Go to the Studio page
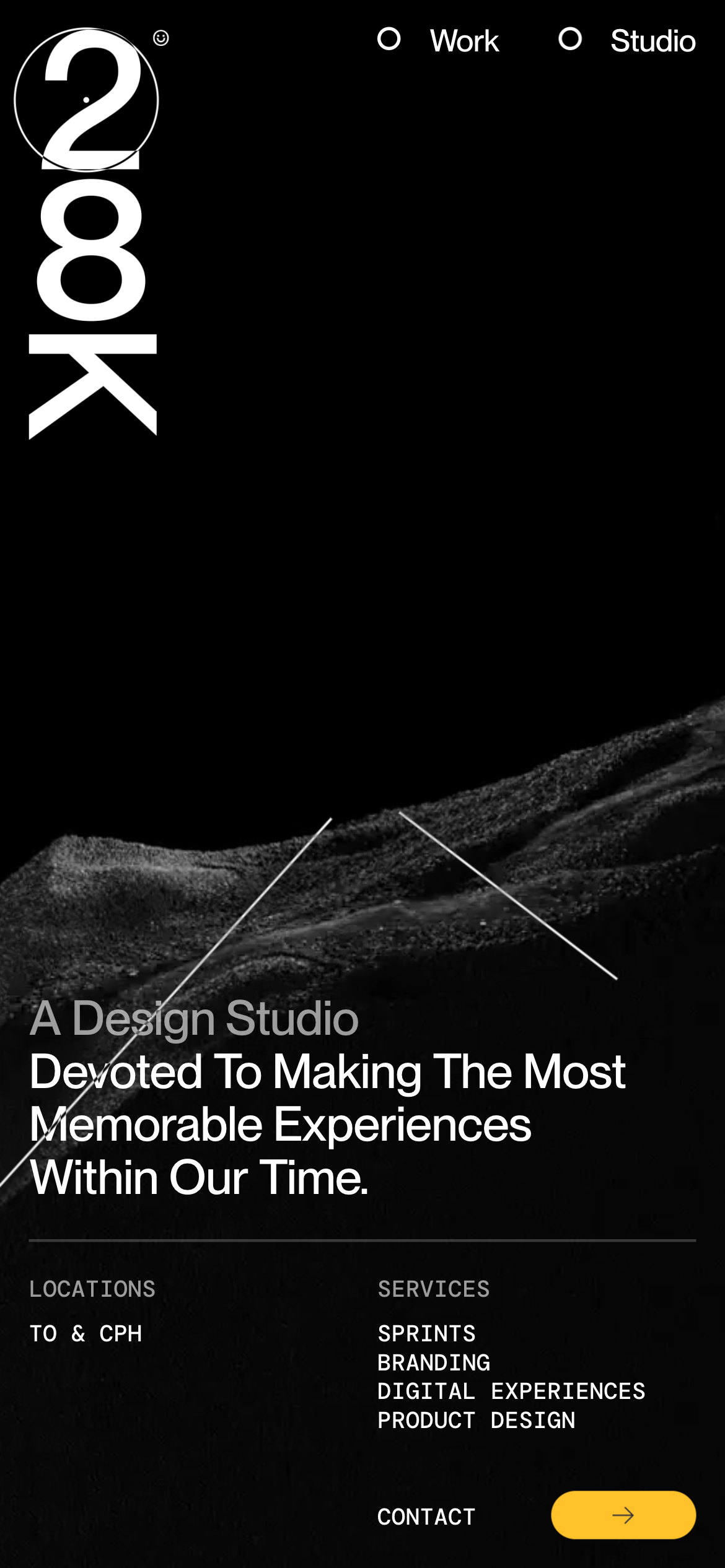Viewport: 725px width, 1568px height. pyautogui.click(x=652, y=41)
